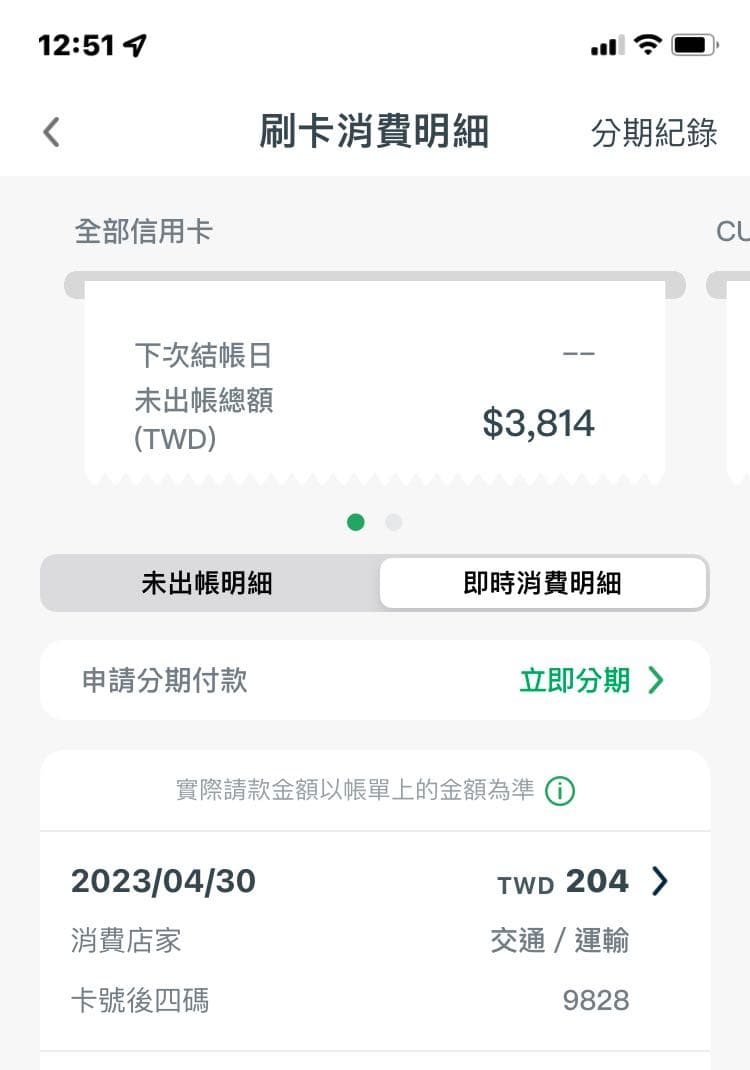
Task: Switch to the 即時消費明細 tab
Action: 541,583
